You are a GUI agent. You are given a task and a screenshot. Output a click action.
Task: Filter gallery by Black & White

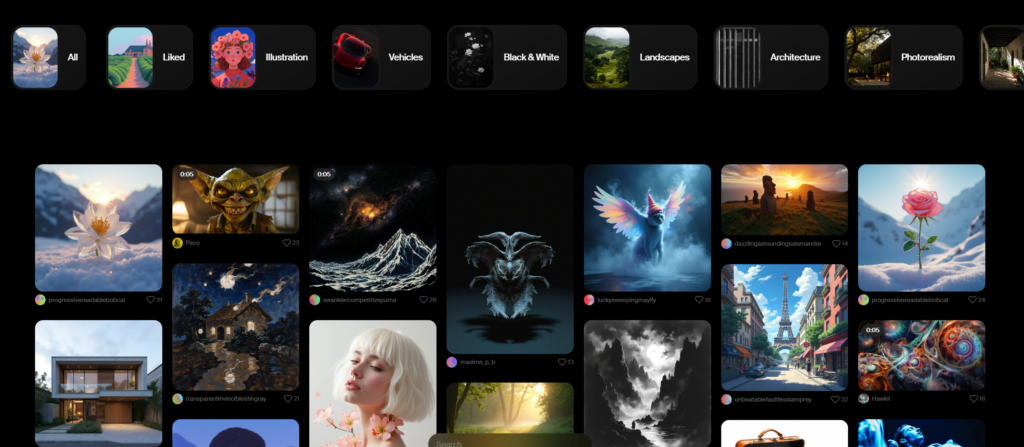click(x=507, y=57)
